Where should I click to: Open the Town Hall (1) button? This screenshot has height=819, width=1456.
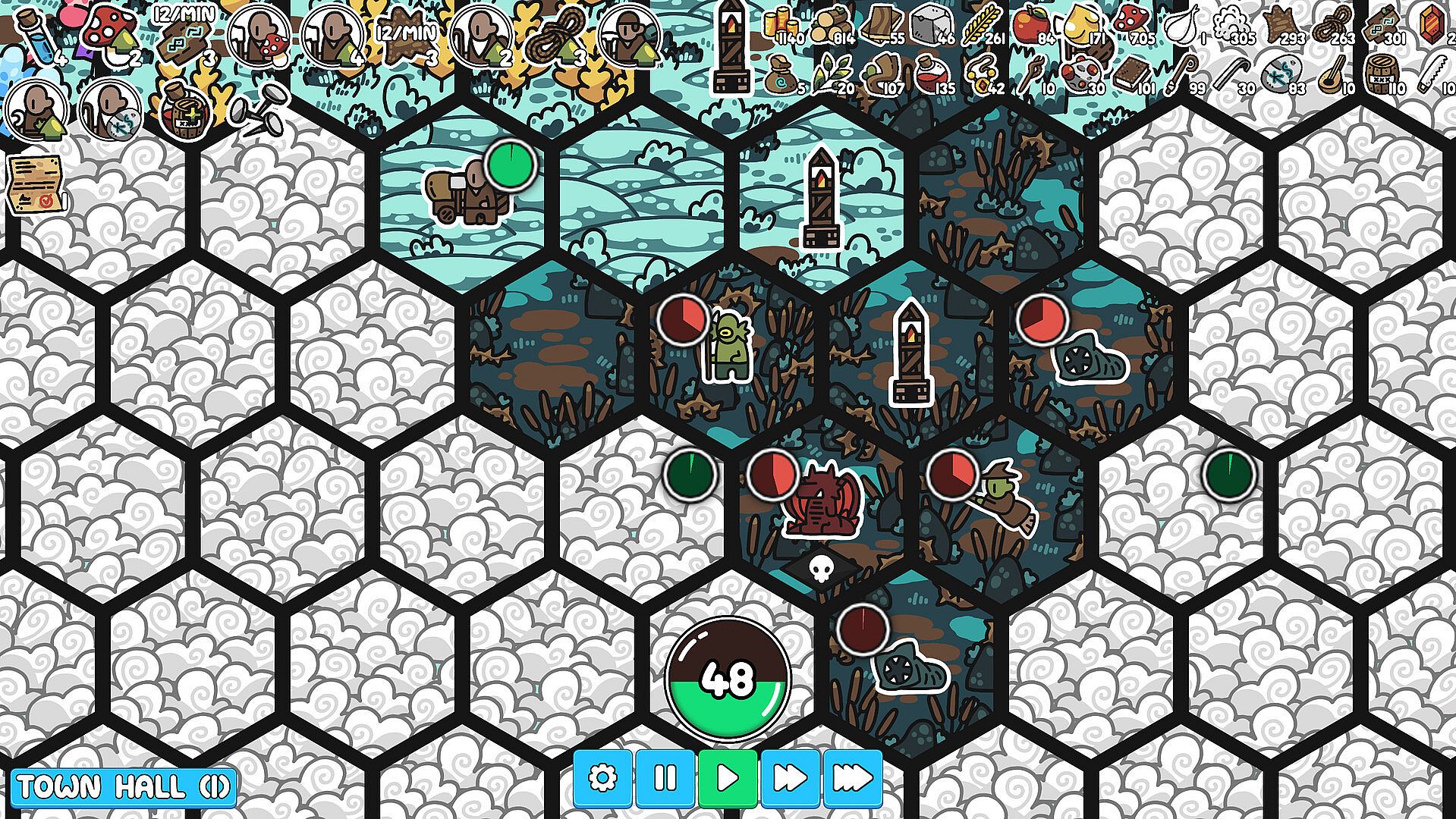(123, 787)
